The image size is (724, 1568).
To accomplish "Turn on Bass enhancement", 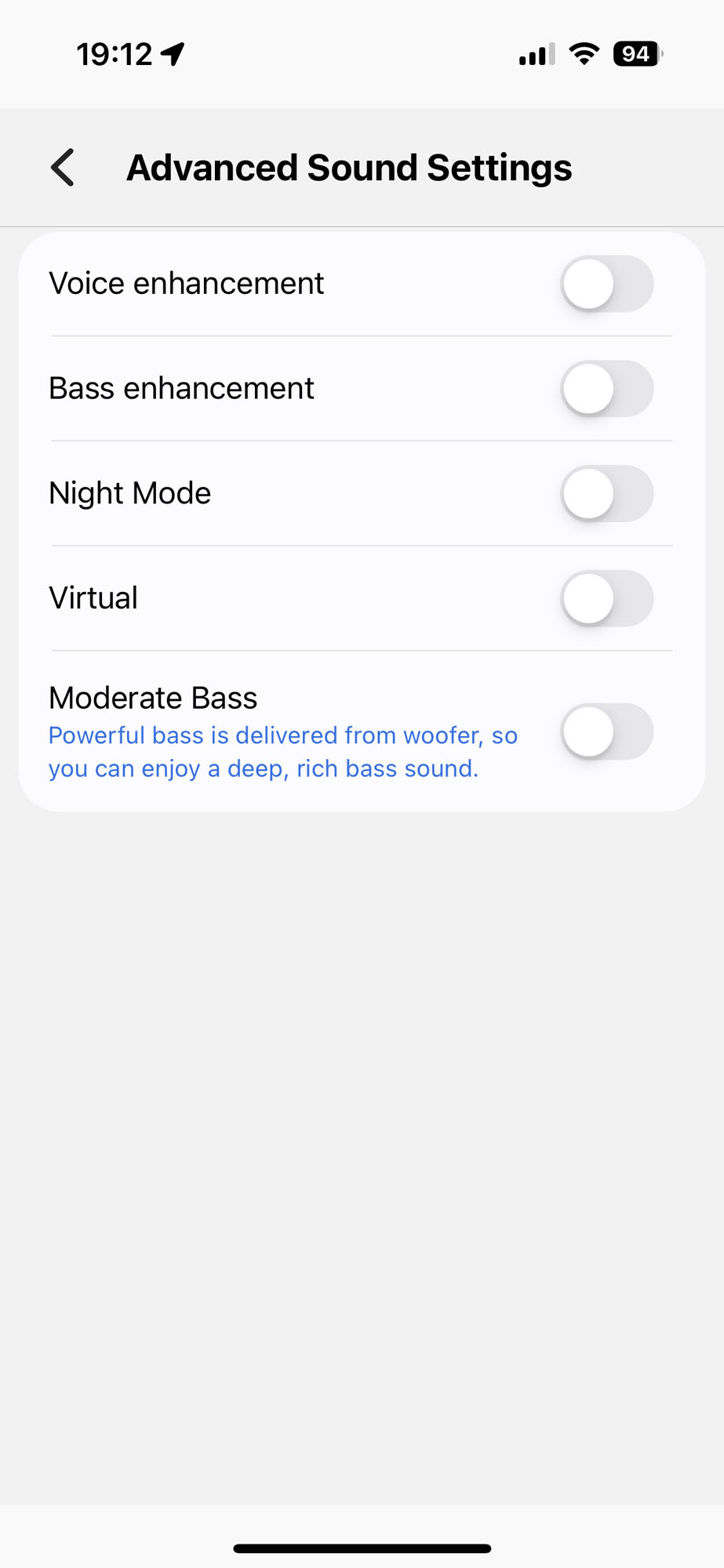I will 607,389.
